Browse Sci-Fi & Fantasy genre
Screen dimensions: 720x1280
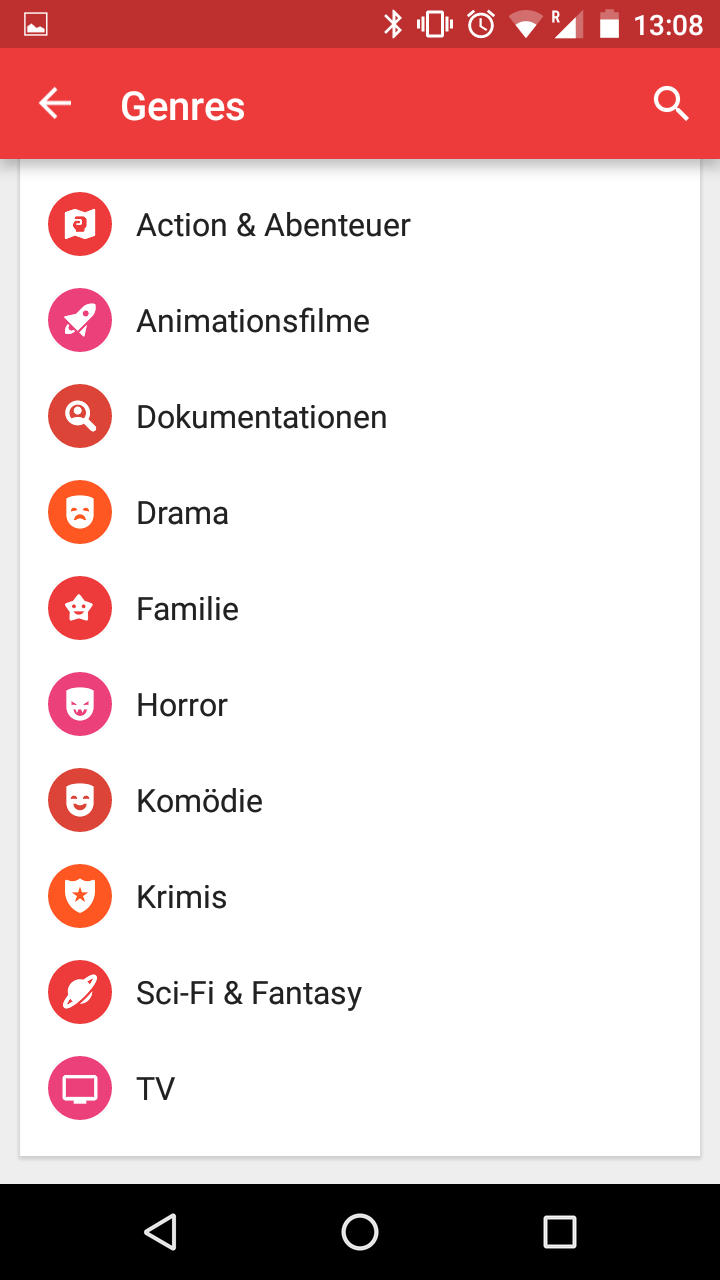pos(360,992)
